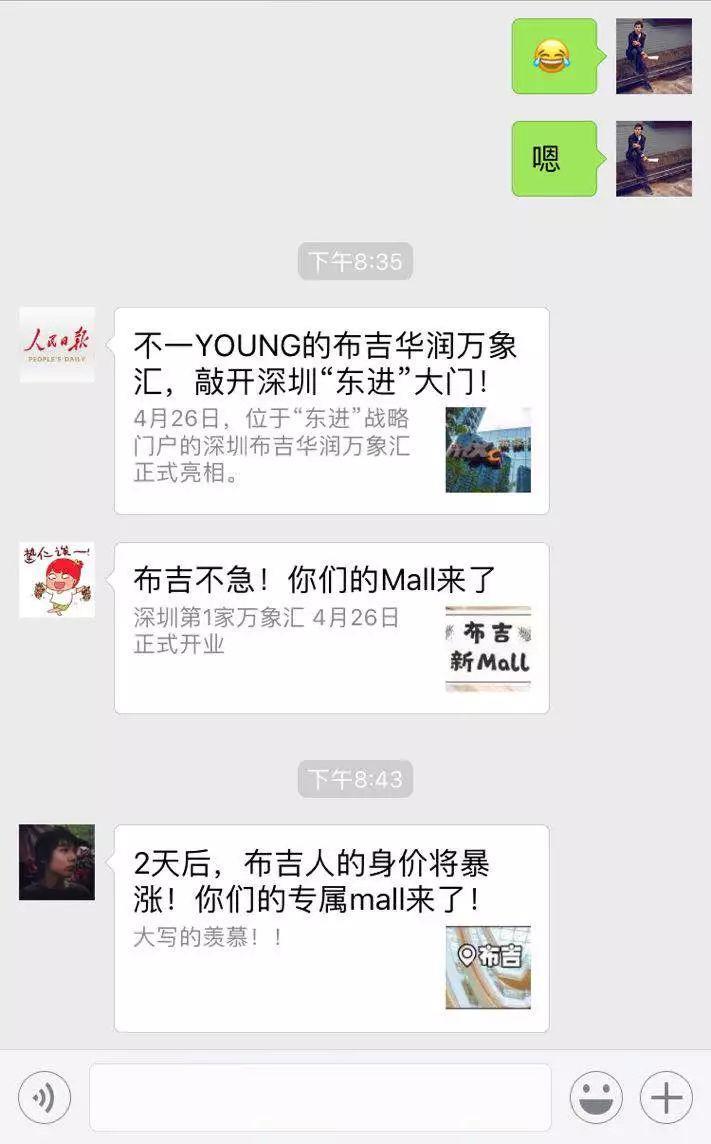Open the 2天后，布吉人的身价将暴涨 article card
The image size is (711, 1144).
tap(331, 927)
